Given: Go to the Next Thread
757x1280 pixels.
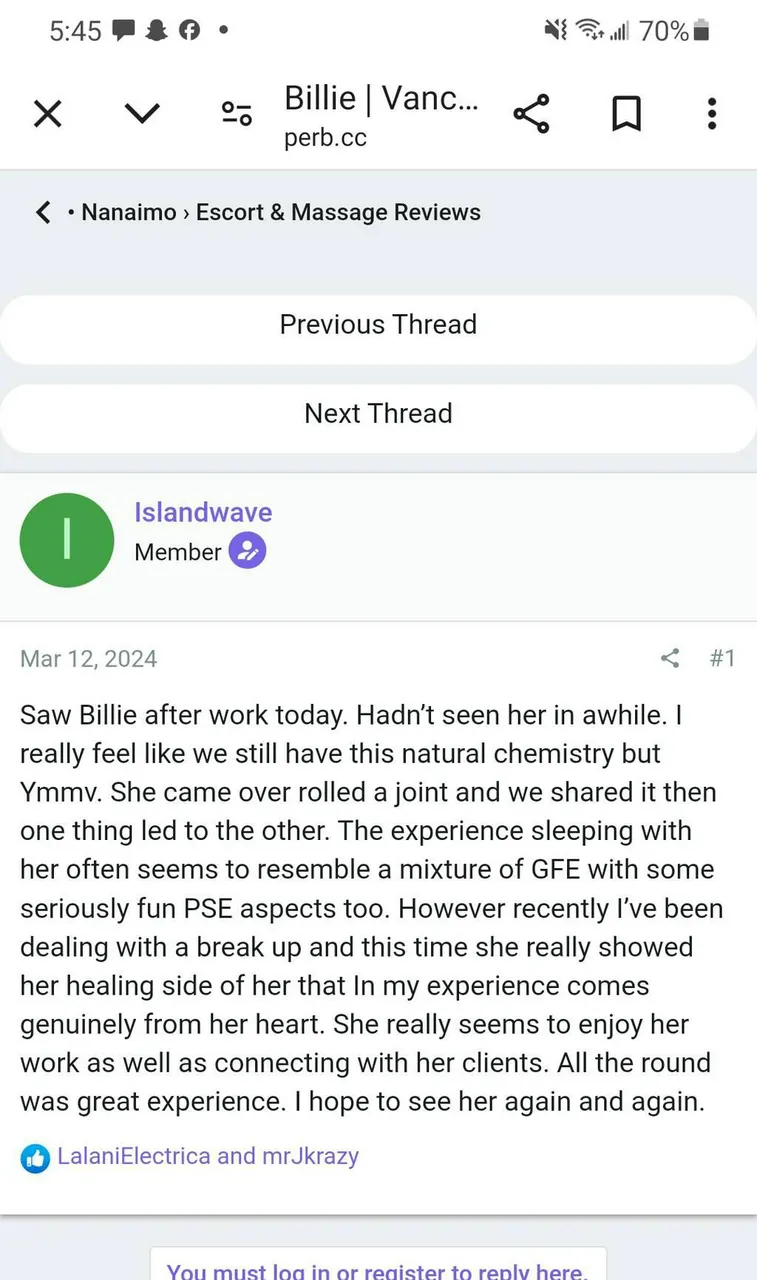Looking at the screenshot, I should [378, 413].
